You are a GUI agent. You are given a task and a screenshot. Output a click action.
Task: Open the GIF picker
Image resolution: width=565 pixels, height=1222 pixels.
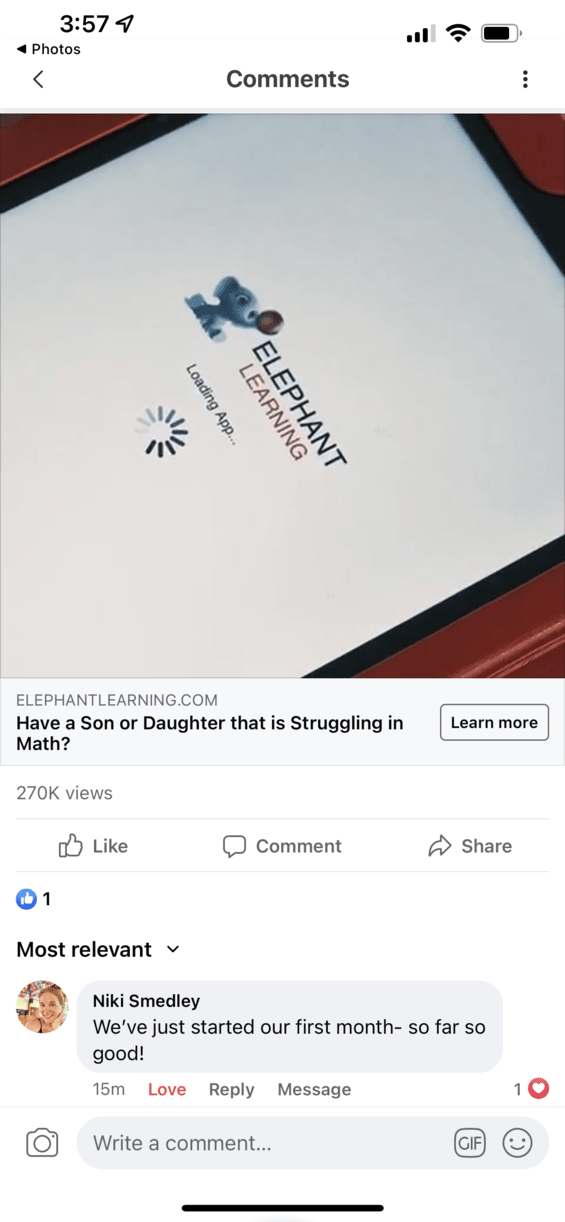[x=469, y=1143]
